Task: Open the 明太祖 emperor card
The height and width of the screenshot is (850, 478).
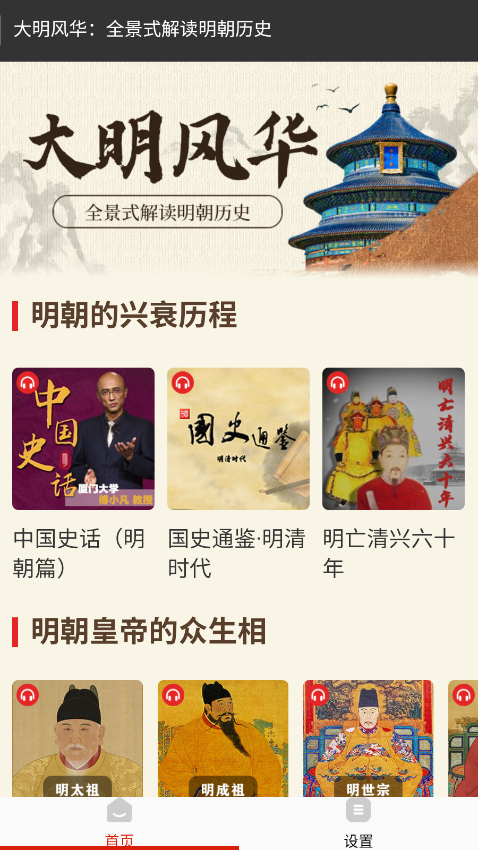Action: (x=77, y=738)
